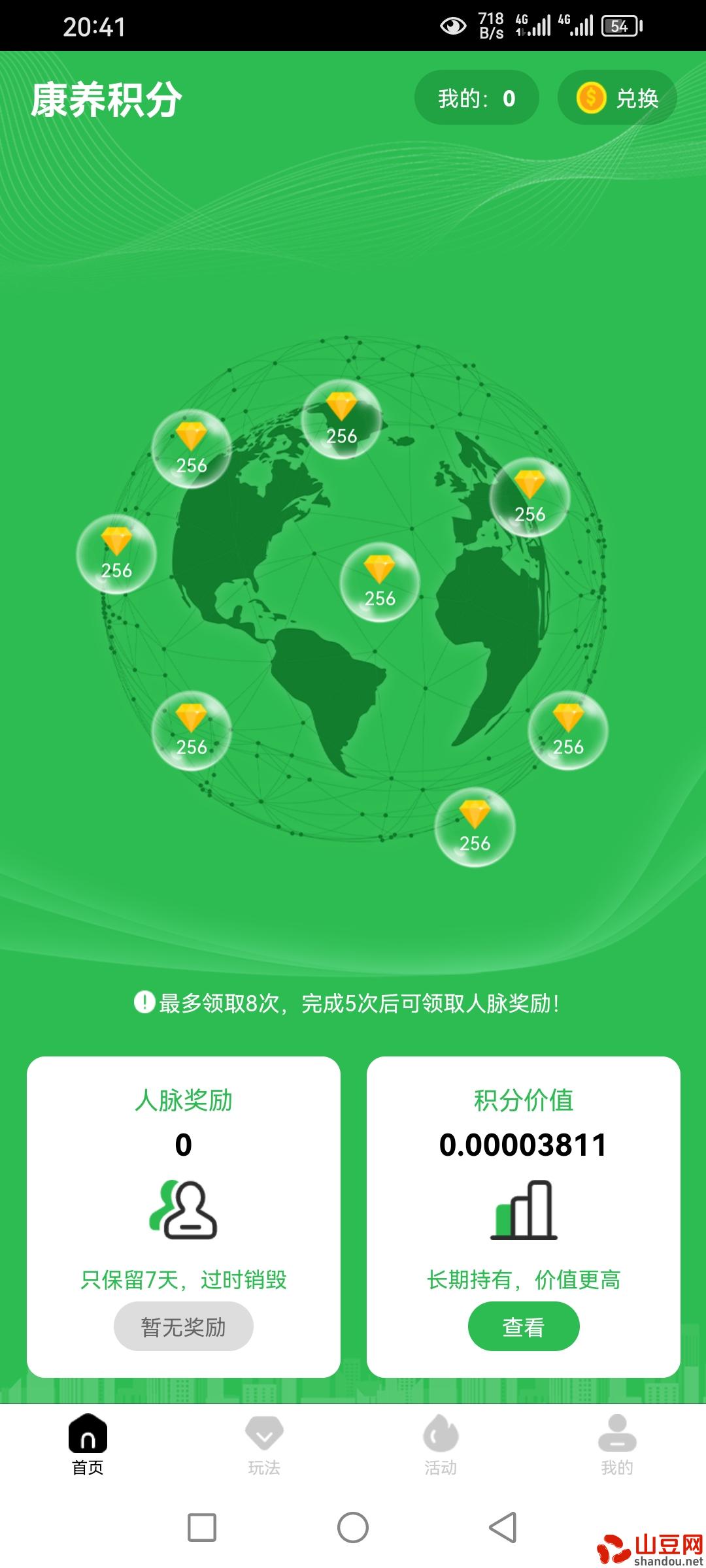The width and height of the screenshot is (706, 1568).
Task: Switch to the 活动 tab
Action: (x=441, y=1445)
